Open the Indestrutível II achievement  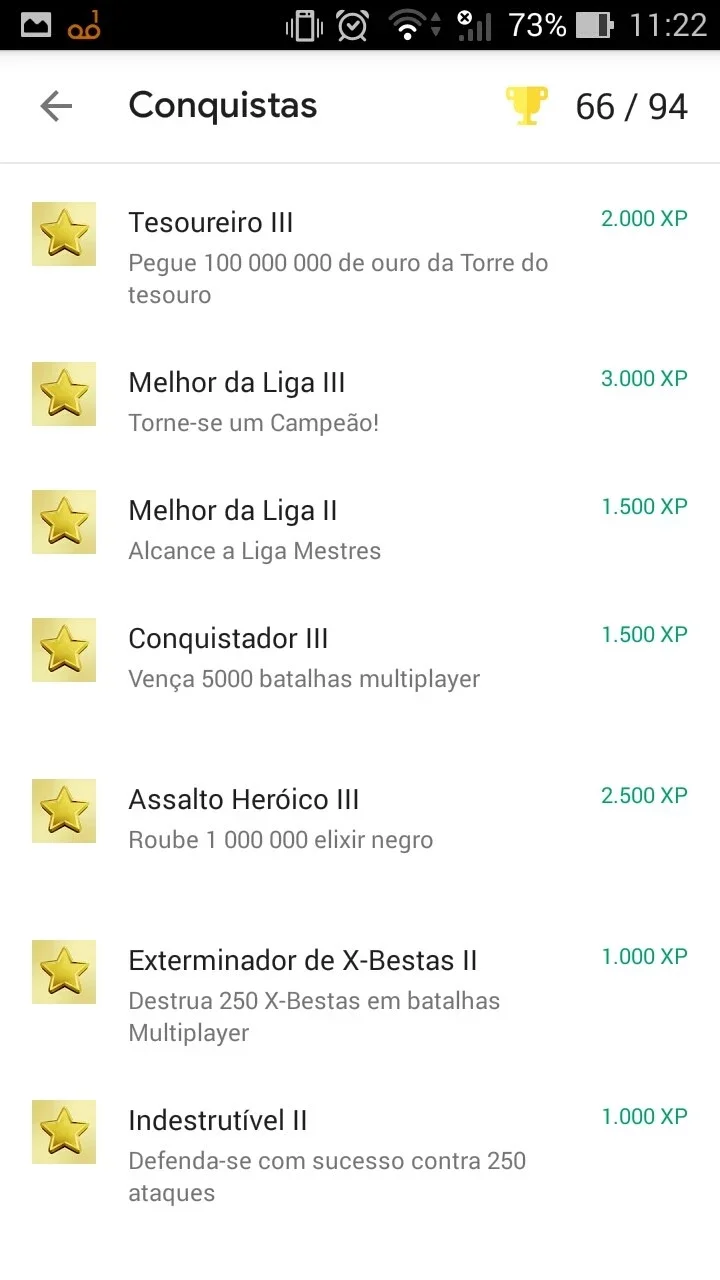point(360,1156)
